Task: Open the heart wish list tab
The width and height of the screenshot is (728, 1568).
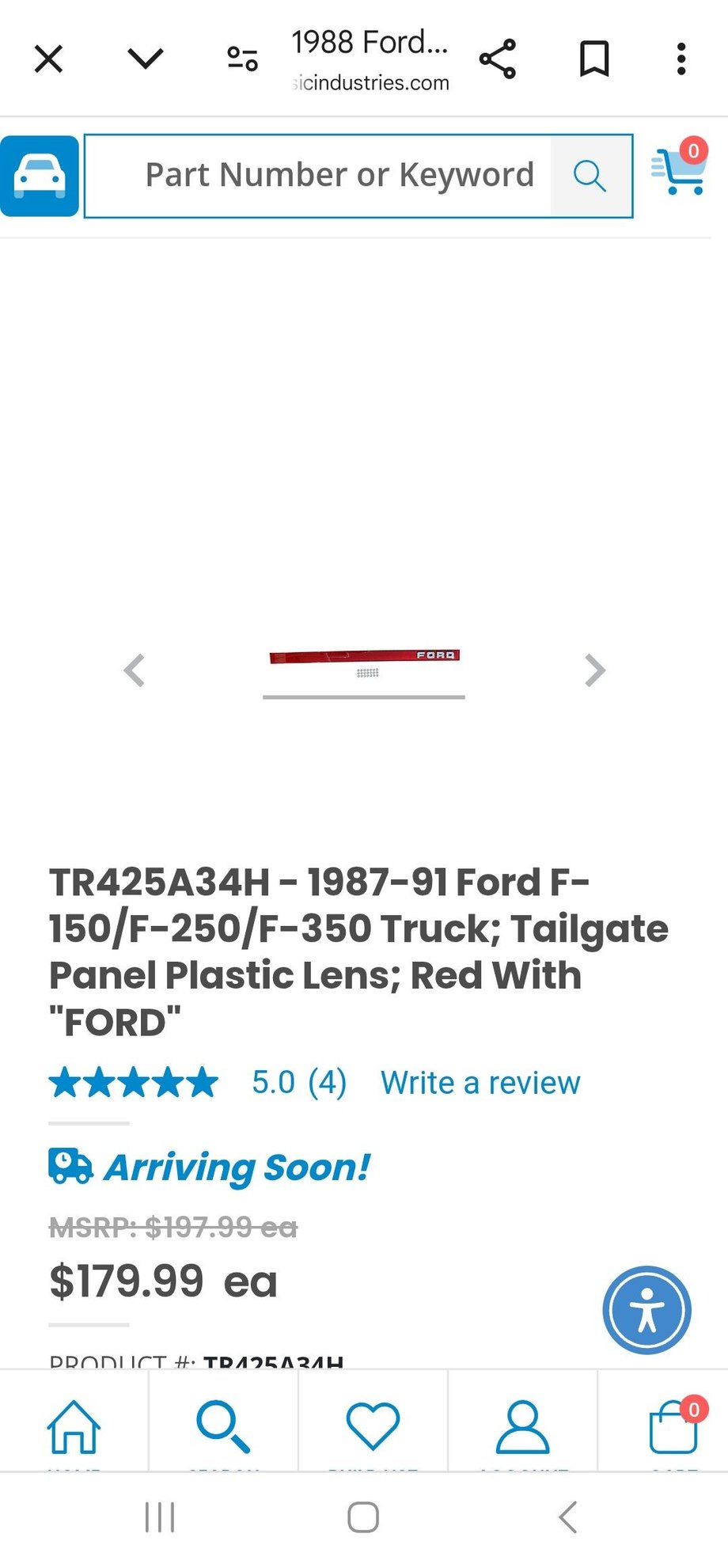Action: click(x=373, y=1427)
